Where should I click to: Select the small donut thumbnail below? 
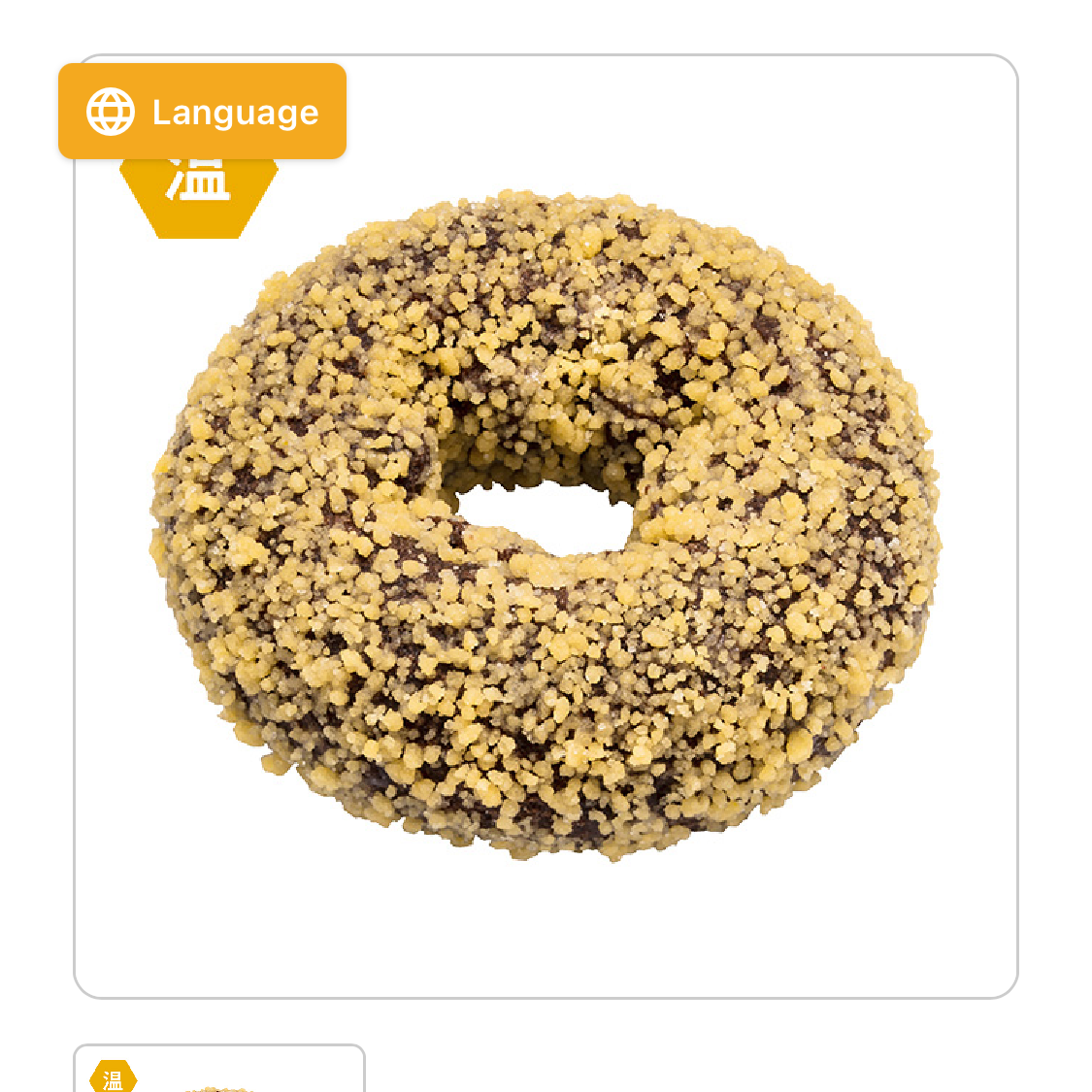(219, 1071)
